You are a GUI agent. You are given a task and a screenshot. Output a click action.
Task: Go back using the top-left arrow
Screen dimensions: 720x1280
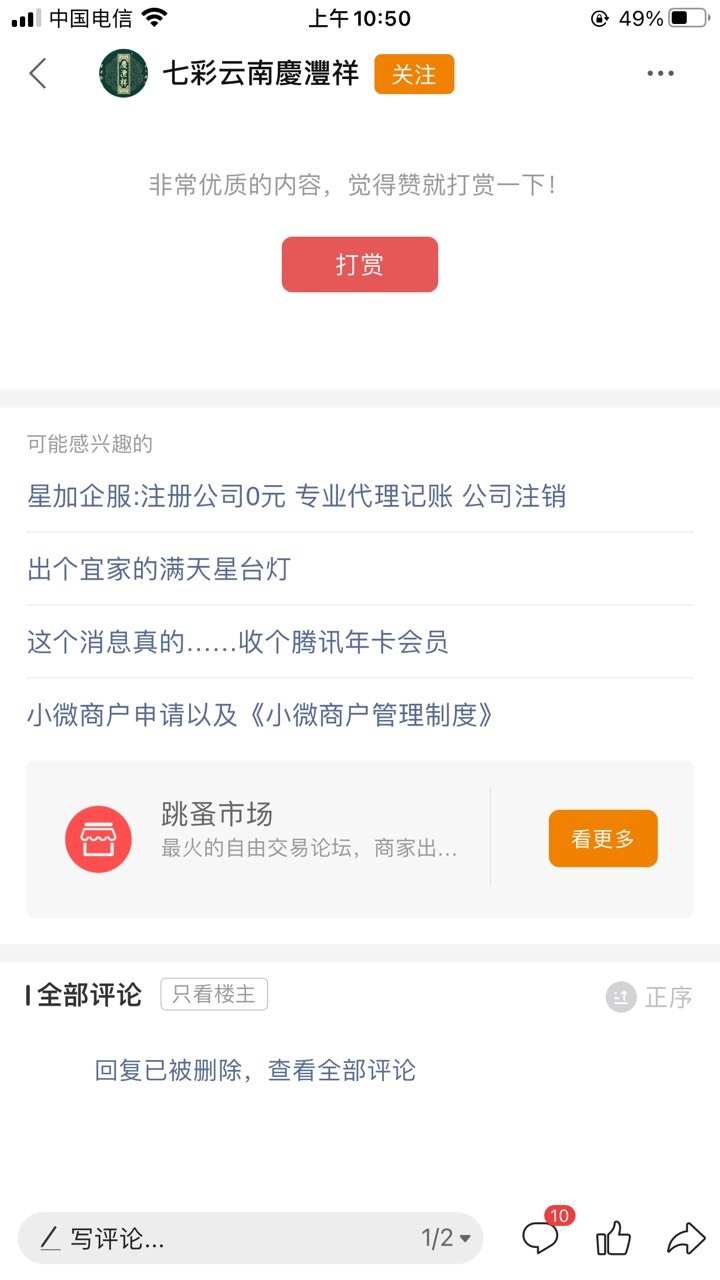point(38,74)
